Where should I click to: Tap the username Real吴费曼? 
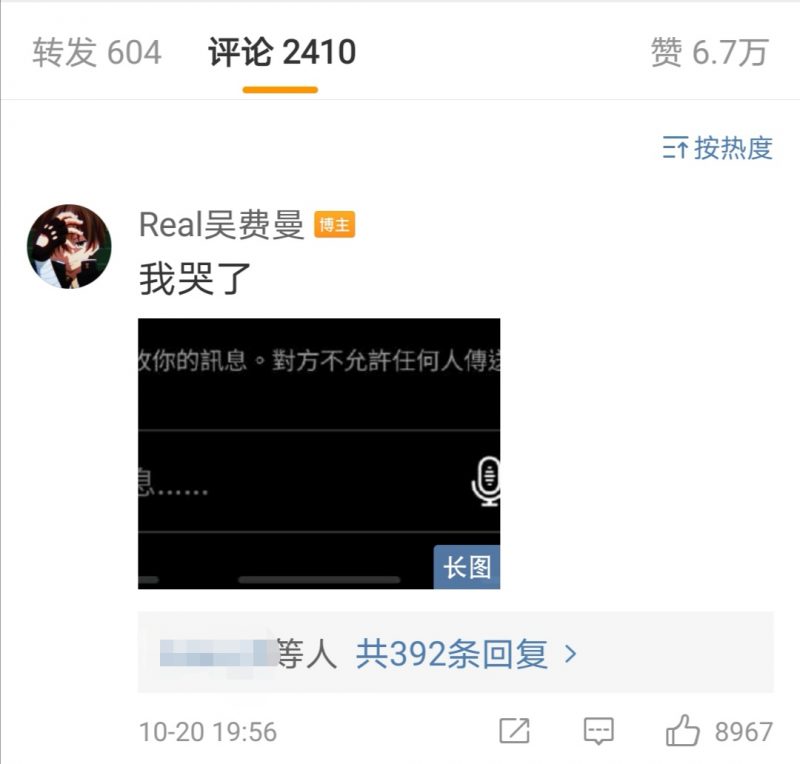click(x=221, y=225)
